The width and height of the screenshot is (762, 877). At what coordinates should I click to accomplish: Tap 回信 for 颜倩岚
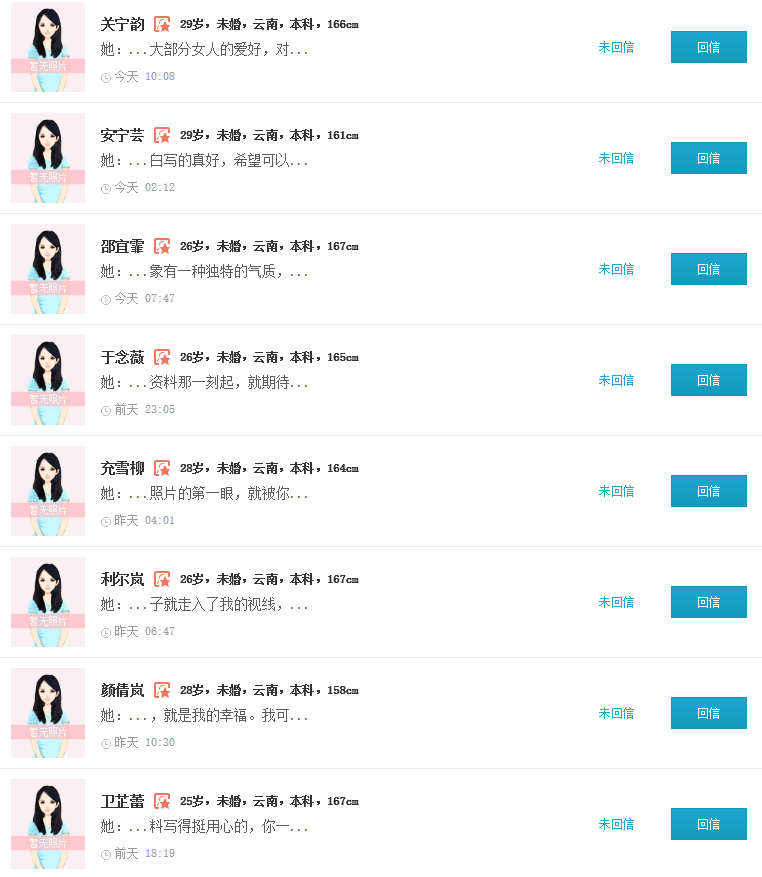(x=708, y=713)
